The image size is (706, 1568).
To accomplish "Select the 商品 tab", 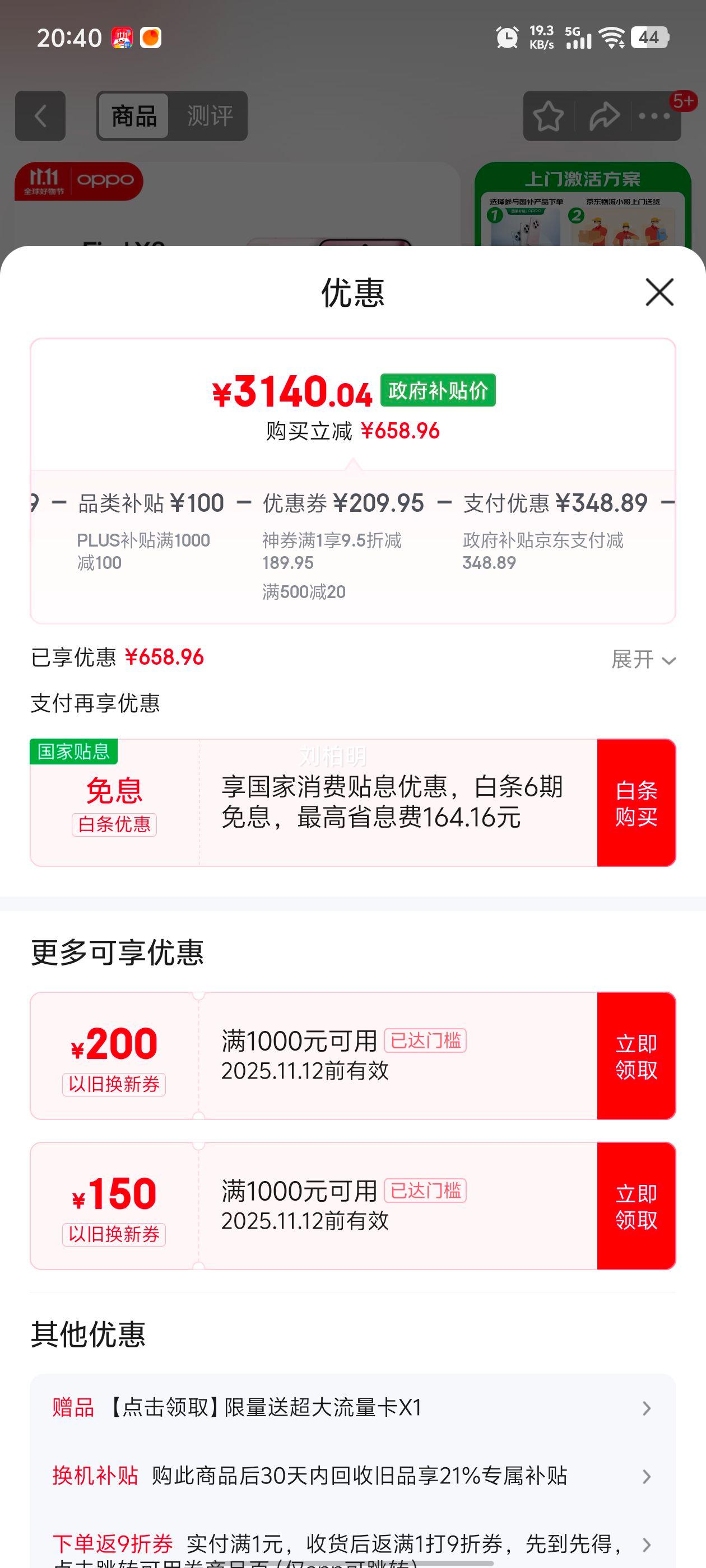I will tap(133, 116).
